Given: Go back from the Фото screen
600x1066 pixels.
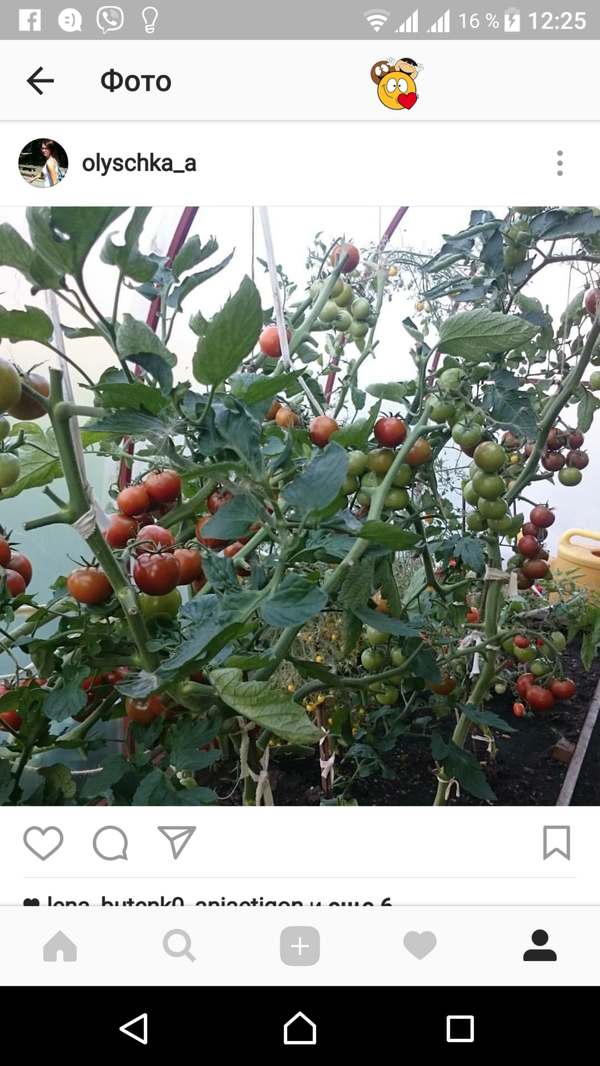Looking at the screenshot, I should (x=40, y=81).
